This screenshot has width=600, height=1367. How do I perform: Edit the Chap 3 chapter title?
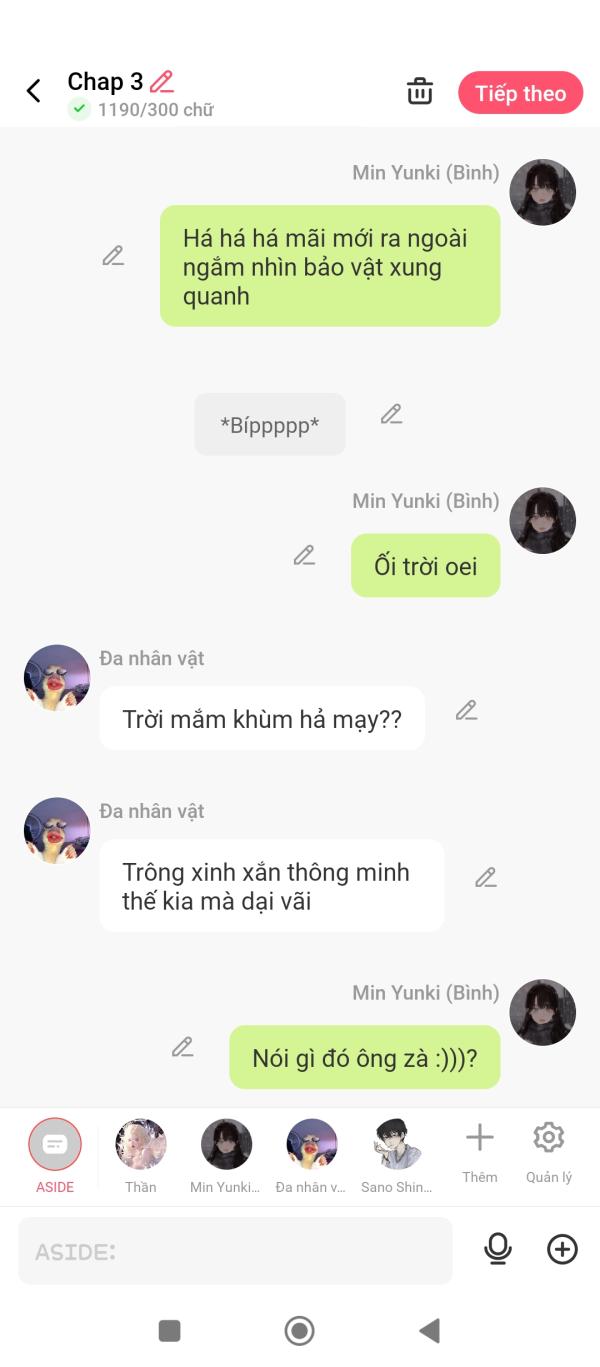tap(162, 82)
